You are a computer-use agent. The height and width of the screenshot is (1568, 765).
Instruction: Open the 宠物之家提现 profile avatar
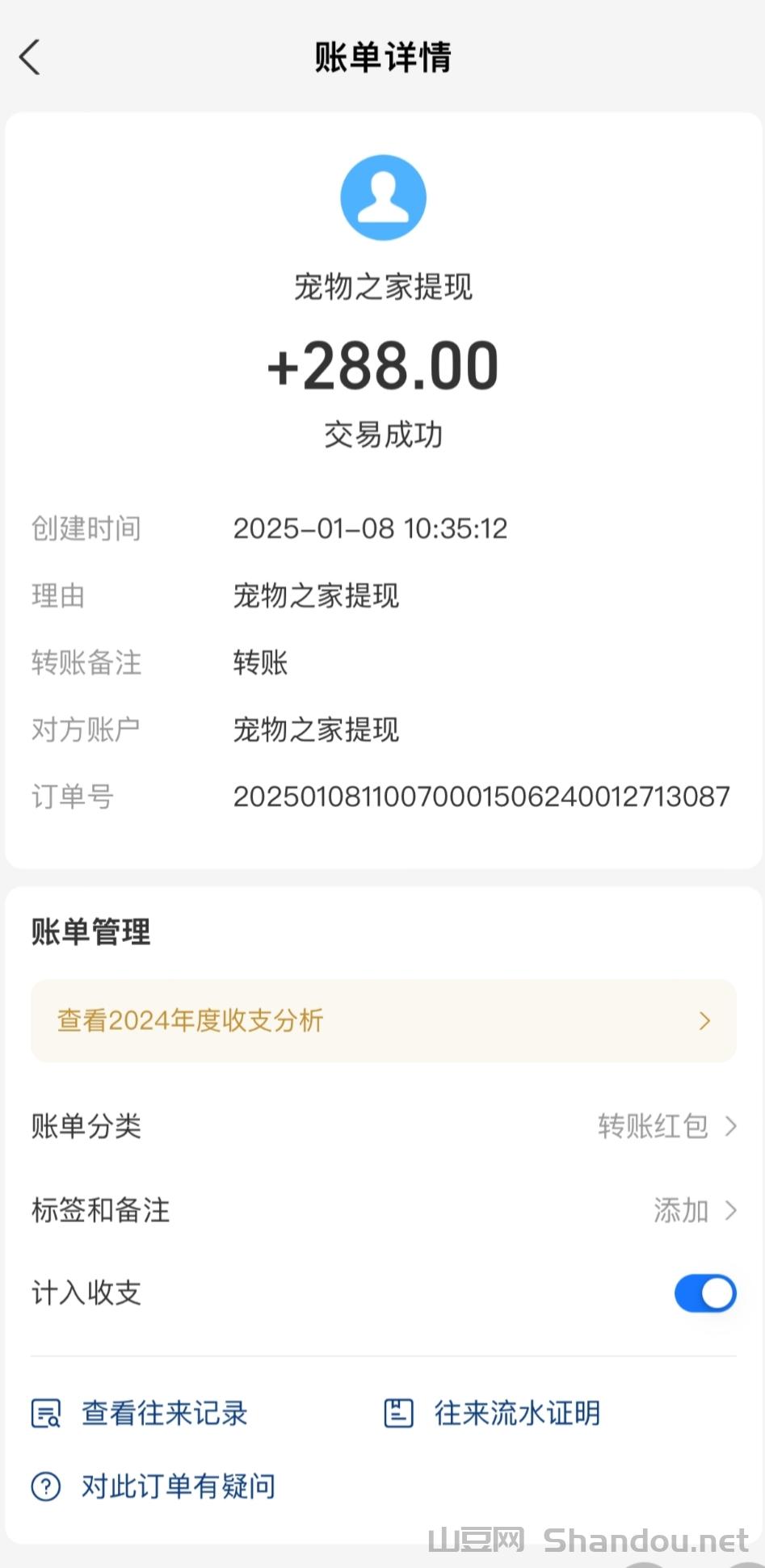click(x=383, y=198)
